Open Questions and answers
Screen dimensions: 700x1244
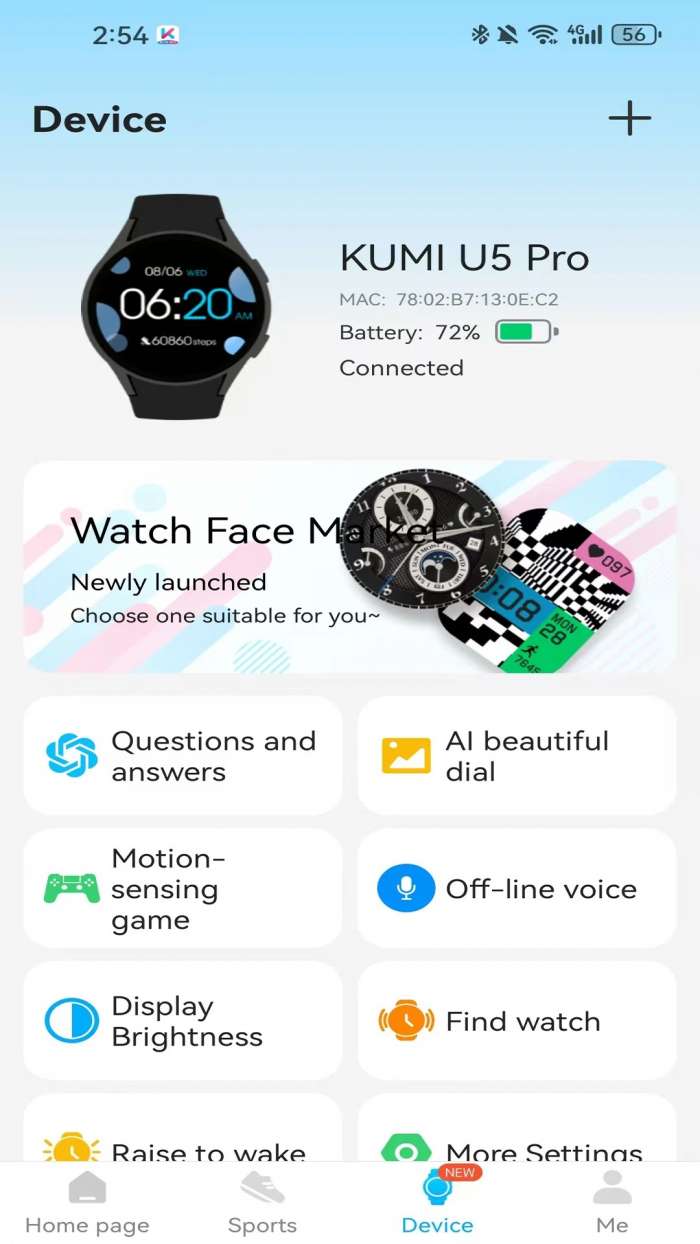coord(183,756)
